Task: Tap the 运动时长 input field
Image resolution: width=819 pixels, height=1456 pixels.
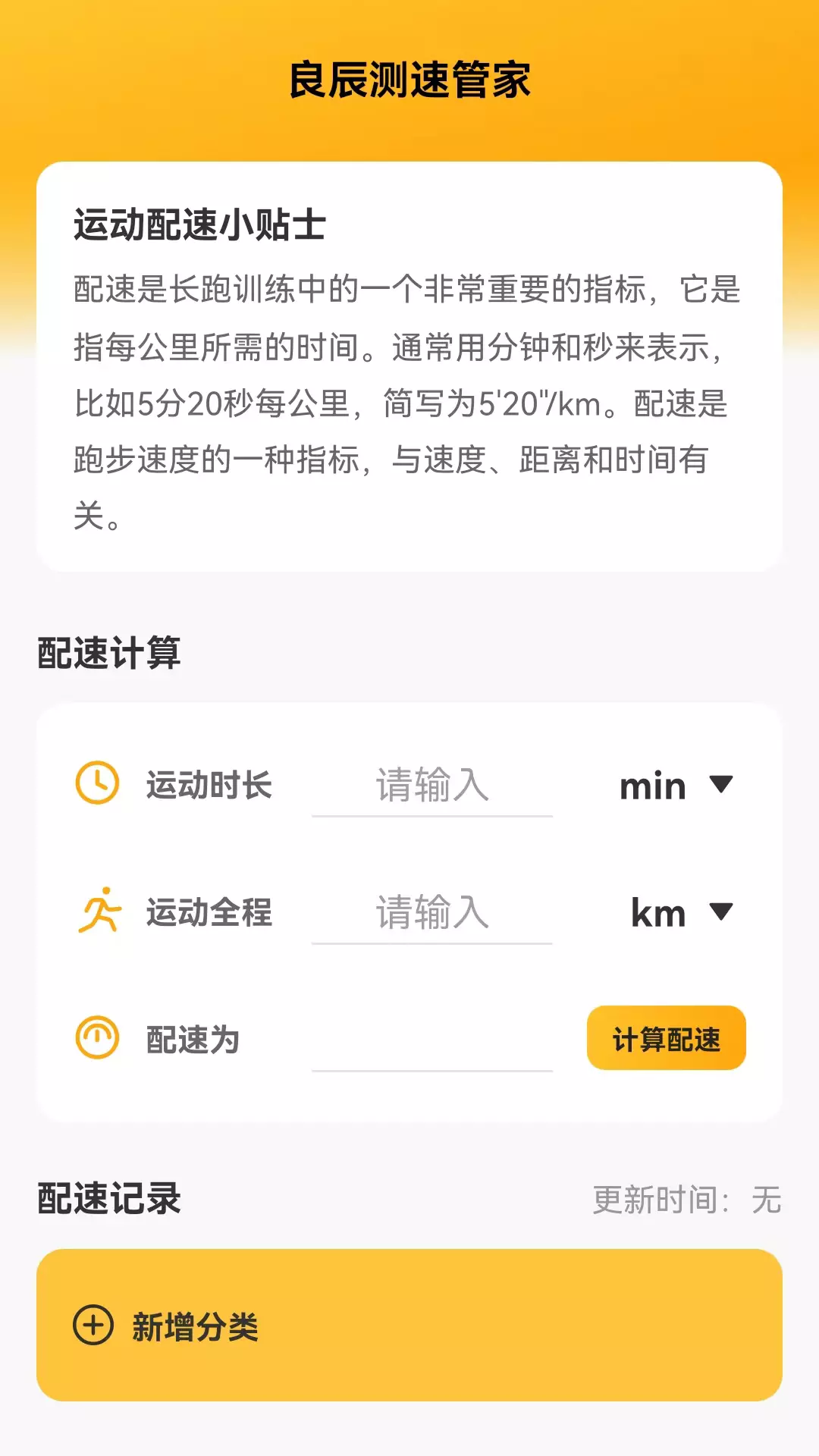Action: click(432, 786)
